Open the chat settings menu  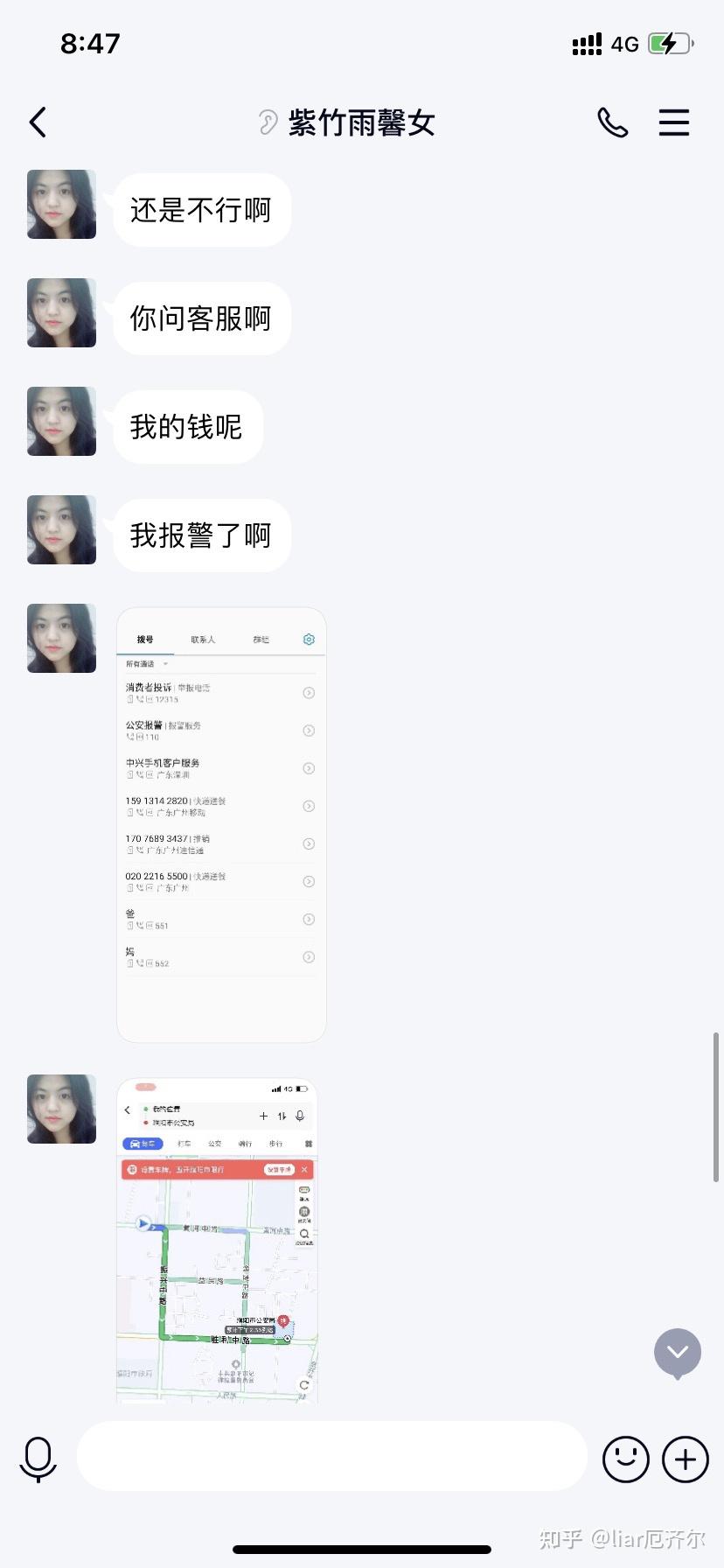673,122
